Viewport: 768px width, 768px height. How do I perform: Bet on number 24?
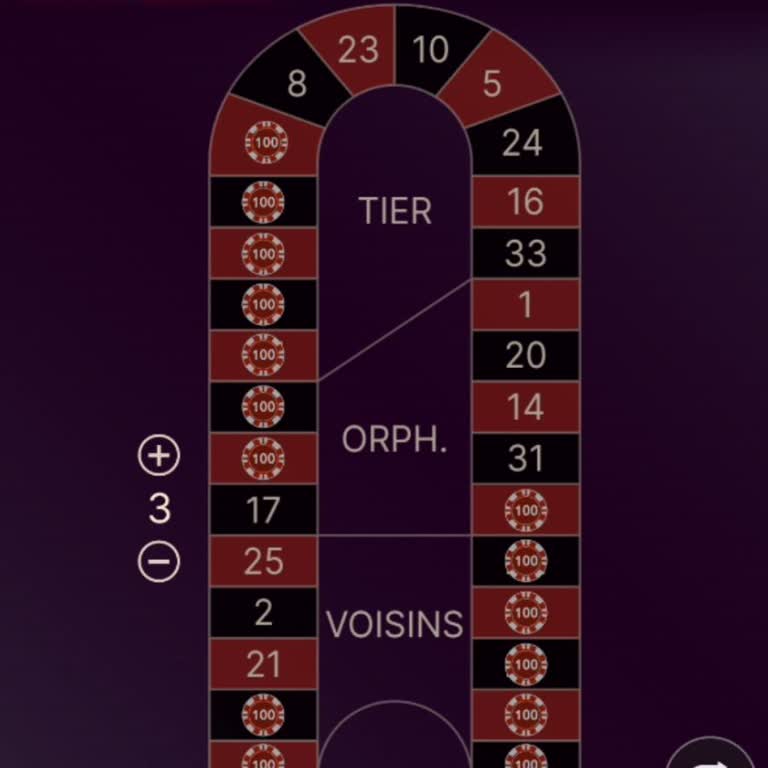click(x=524, y=144)
